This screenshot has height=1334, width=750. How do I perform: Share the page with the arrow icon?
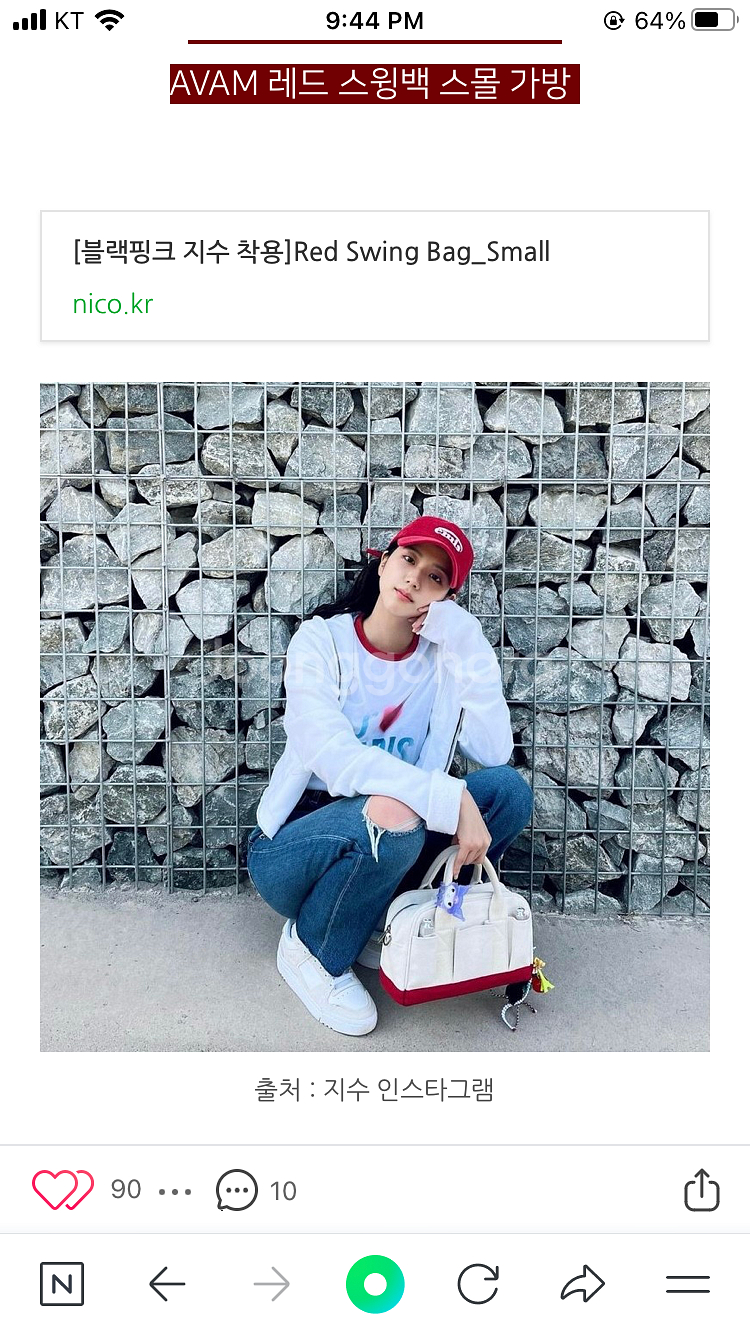click(583, 1284)
